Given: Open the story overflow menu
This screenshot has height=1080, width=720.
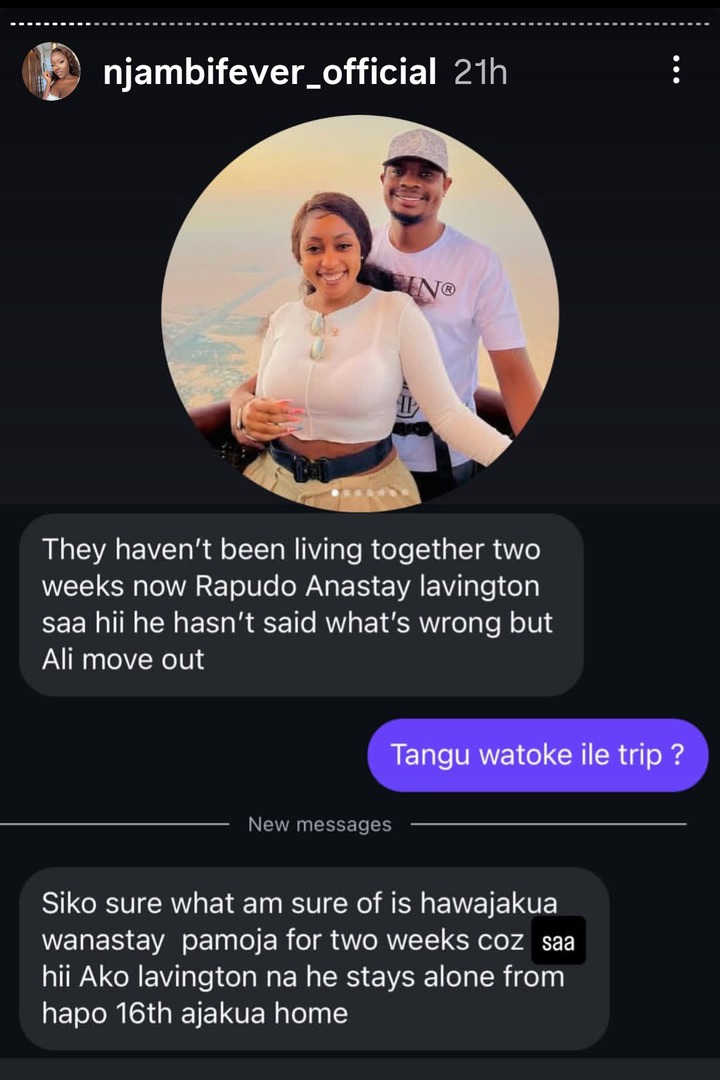Looking at the screenshot, I should pos(677,70).
